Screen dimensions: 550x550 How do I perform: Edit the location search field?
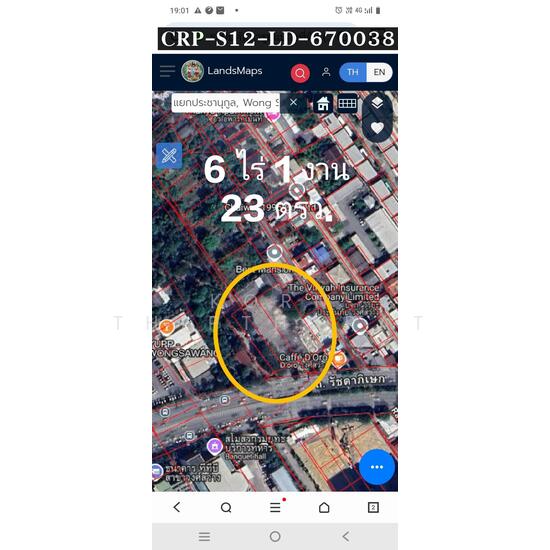point(225,103)
